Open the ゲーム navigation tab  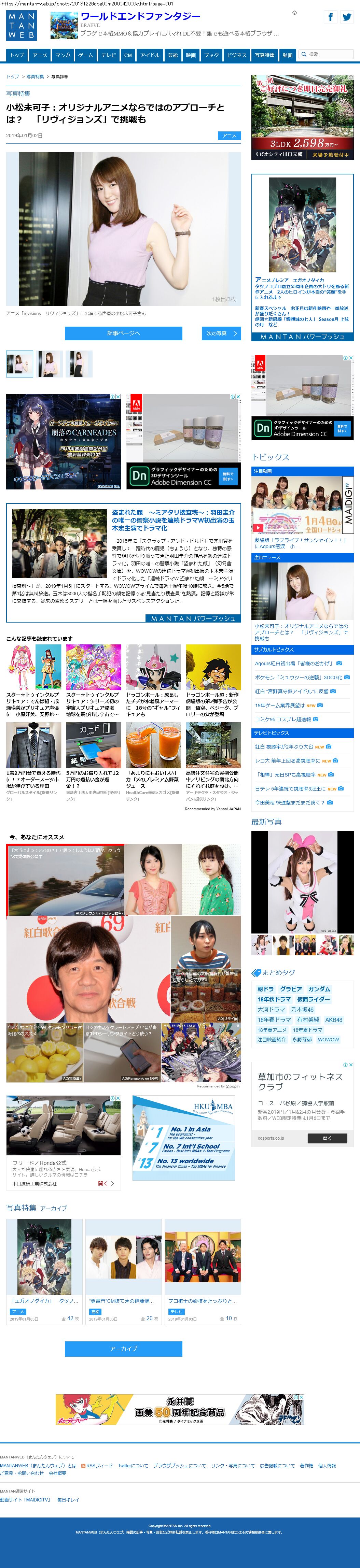point(86,55)
